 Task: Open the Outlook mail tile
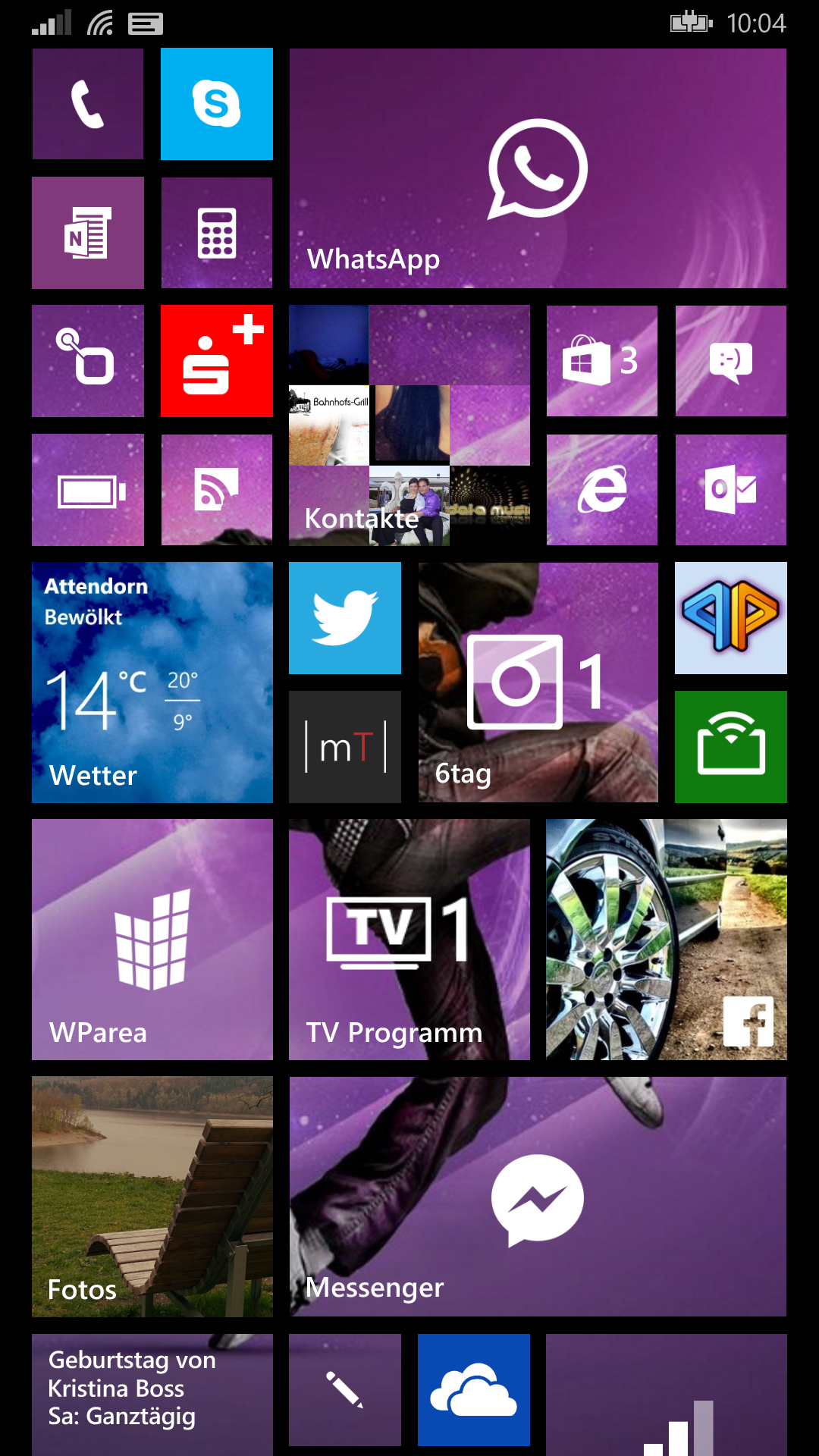pos(731,490)
